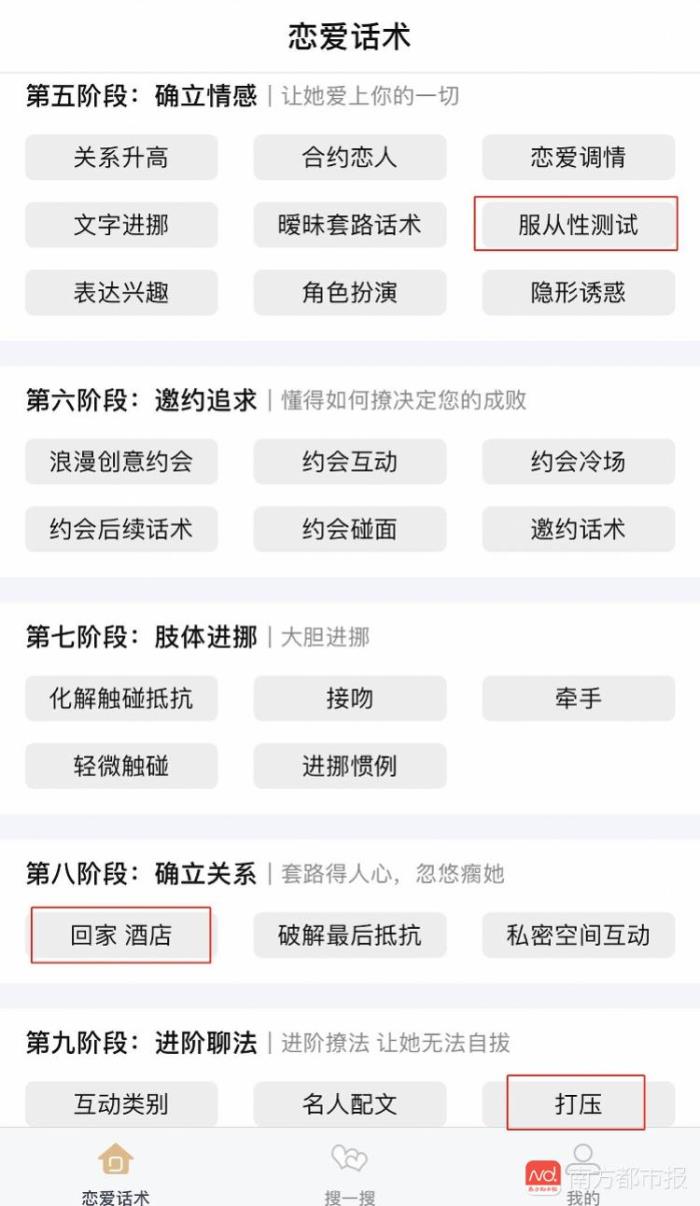Open 文字进挪 category
The width and height of the screenshot is (700, 1206).
121,225
